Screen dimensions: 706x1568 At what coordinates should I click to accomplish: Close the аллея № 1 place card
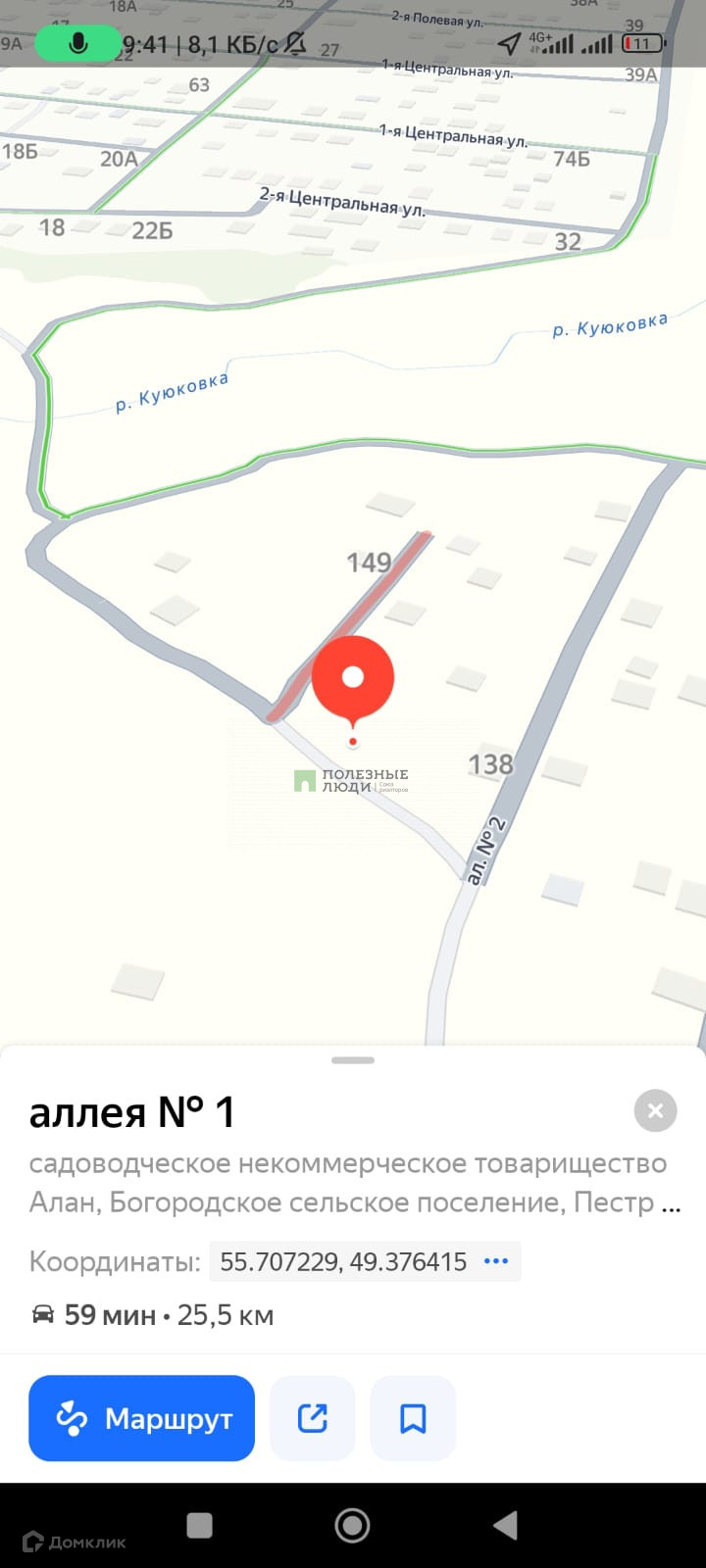[655, 1111]
